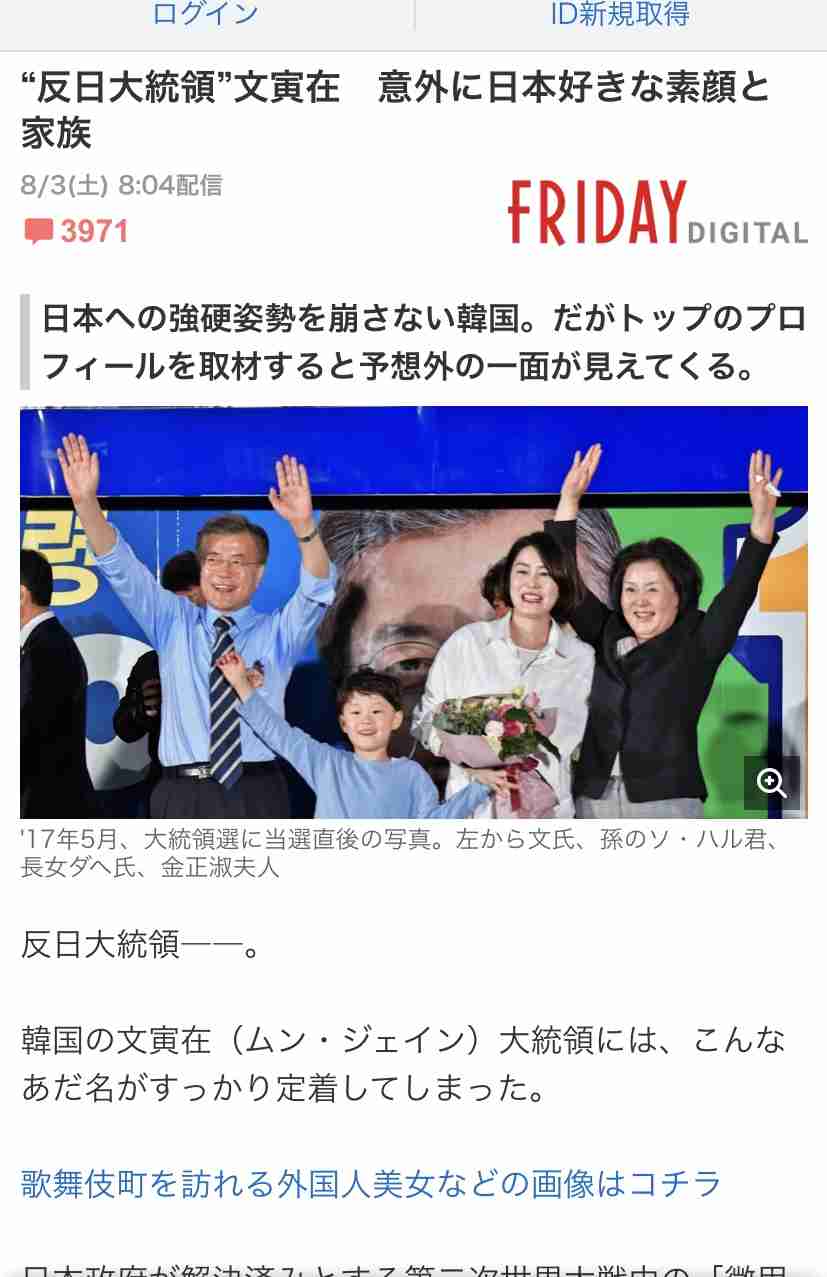Open the 3971 comments
Image resolution: width=827 pixels, height=1277 pixels.
click(77, 232)
